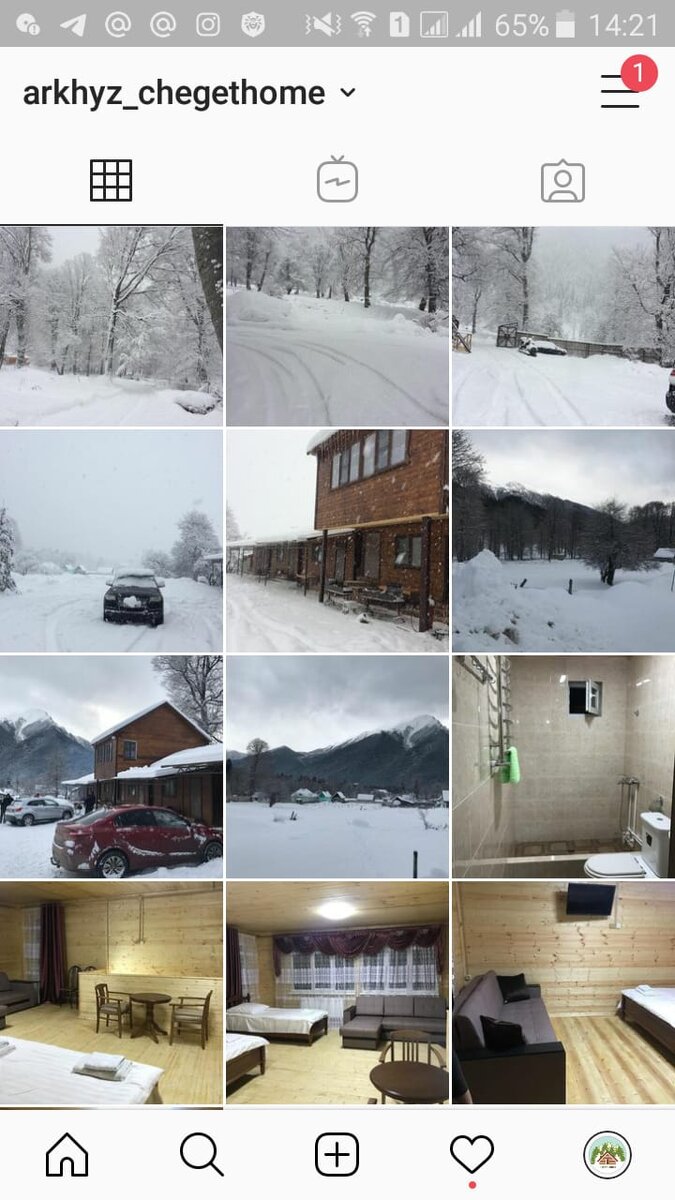Image resolution: width=675 pixels, height=1200 pixels.
Task: Open the search and explore tab
Action: pos(202,1156)
